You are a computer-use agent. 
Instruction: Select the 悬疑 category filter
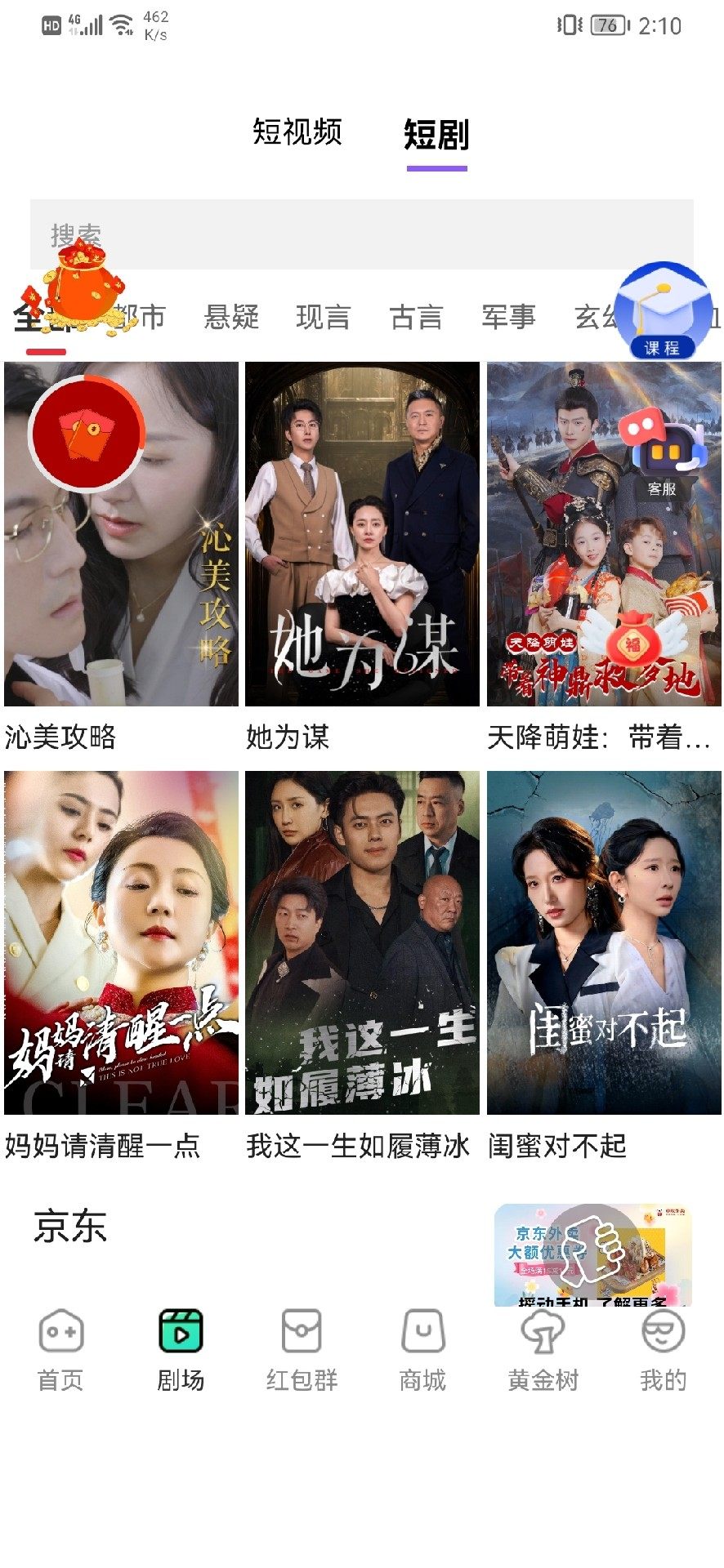[231, 317]
